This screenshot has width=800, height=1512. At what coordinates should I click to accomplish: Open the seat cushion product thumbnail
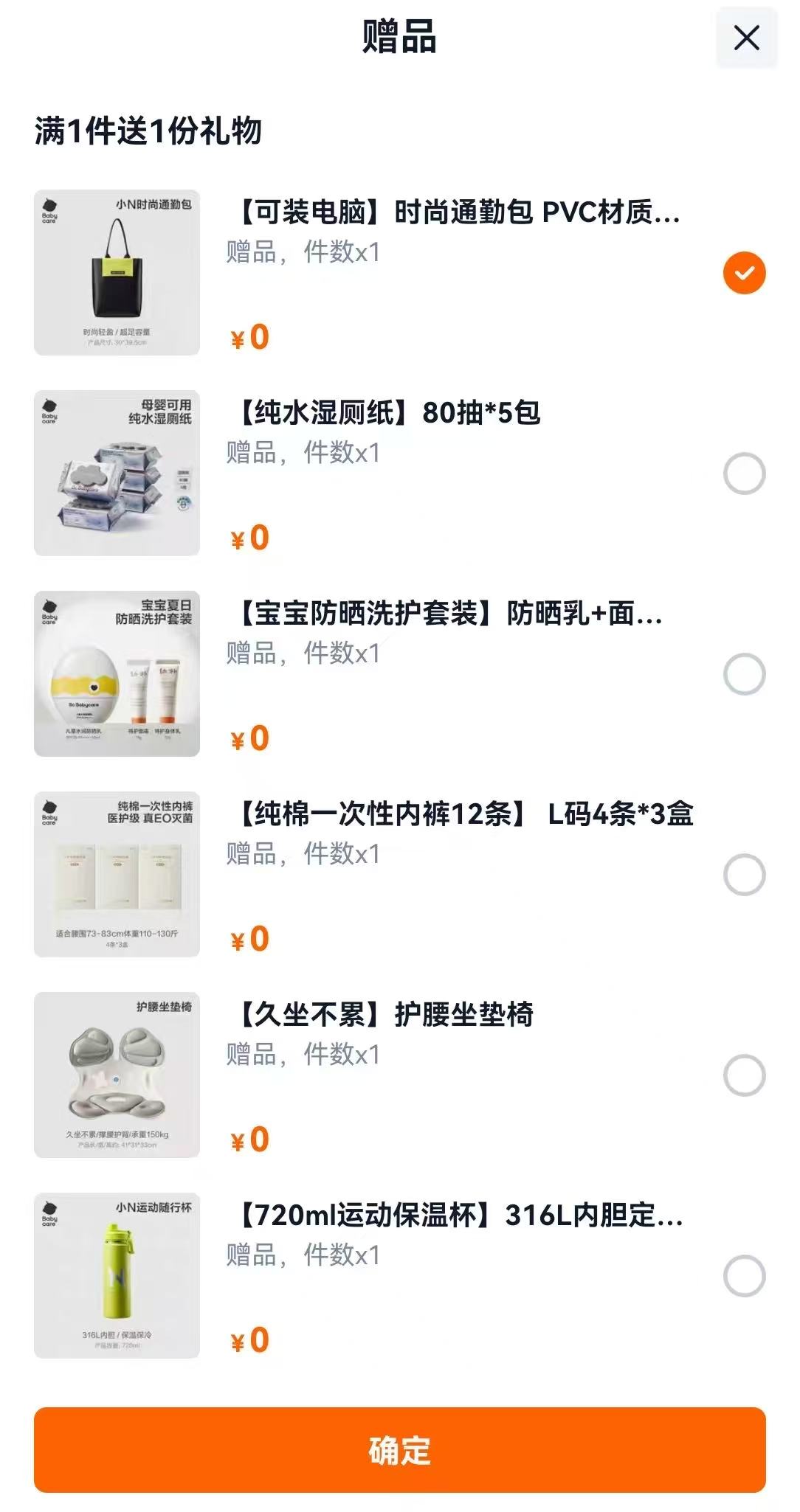[x=116, y=1073]
